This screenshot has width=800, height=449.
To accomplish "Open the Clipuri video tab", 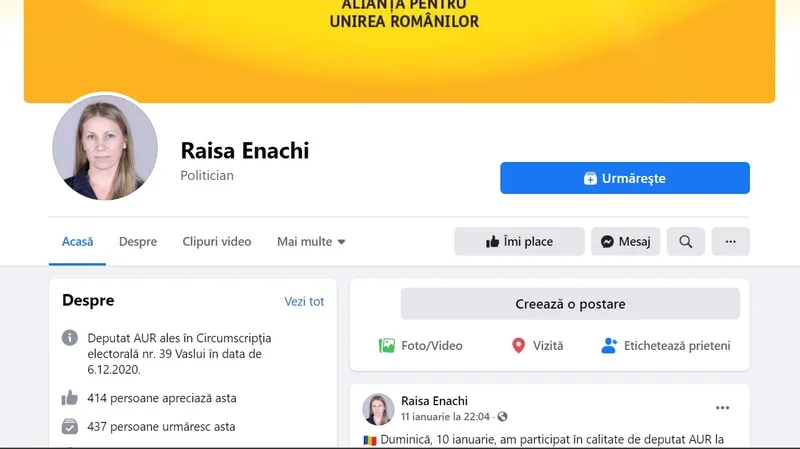I will 216,242.
